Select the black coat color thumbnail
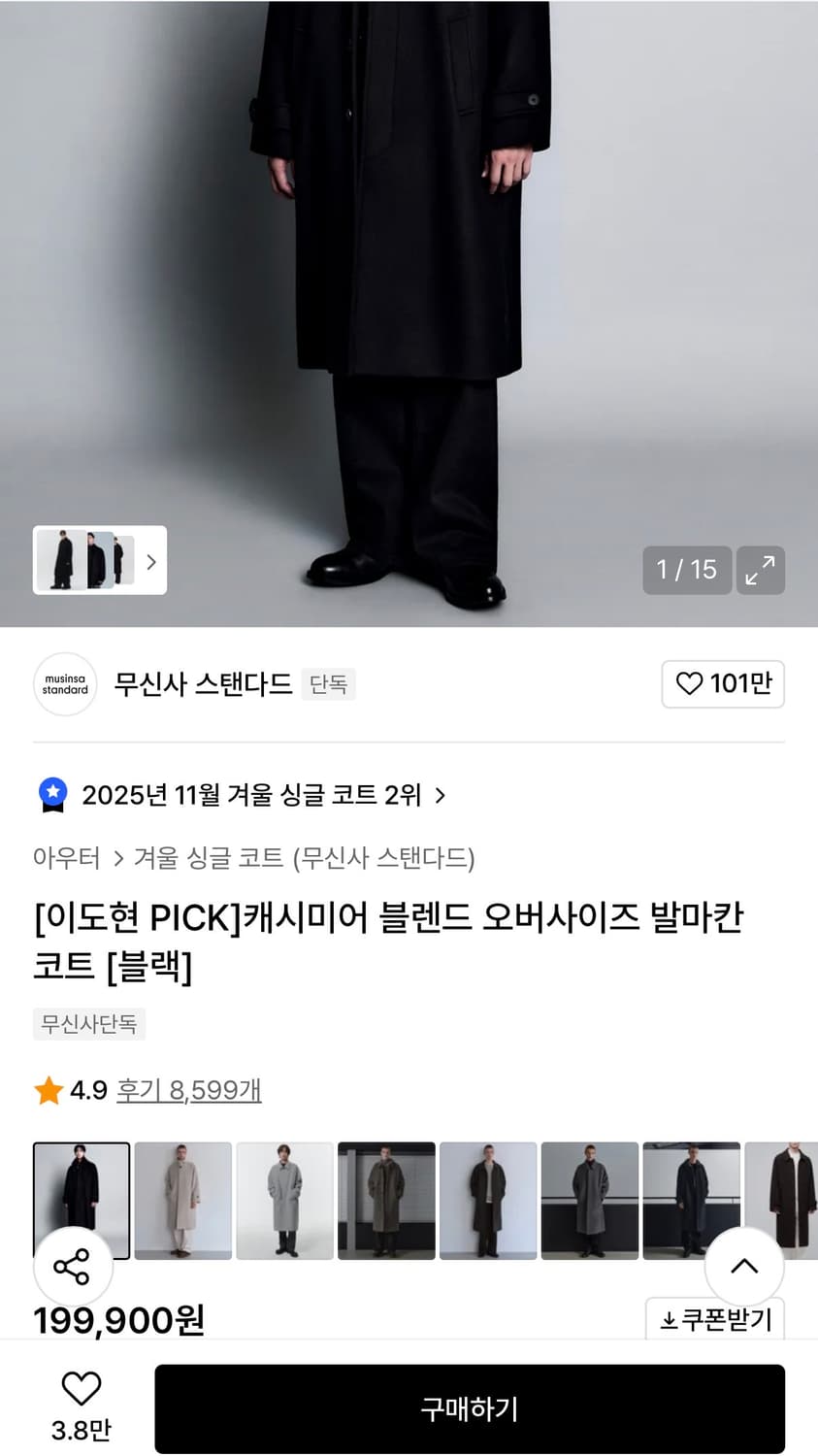This screenshot has width=818, height=1456. [x=82, y=1201]
